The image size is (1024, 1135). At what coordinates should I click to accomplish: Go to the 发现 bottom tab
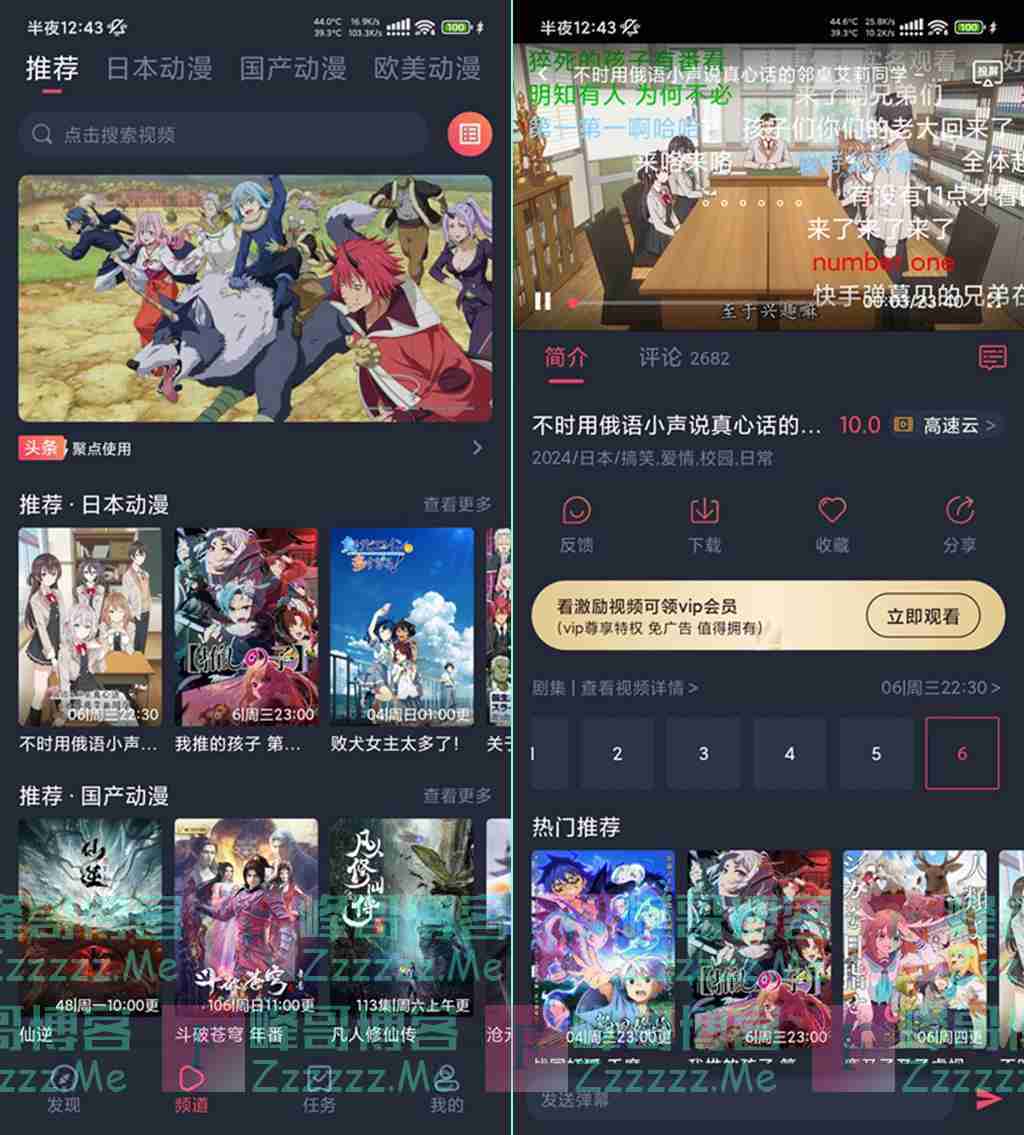[64, 1088]
